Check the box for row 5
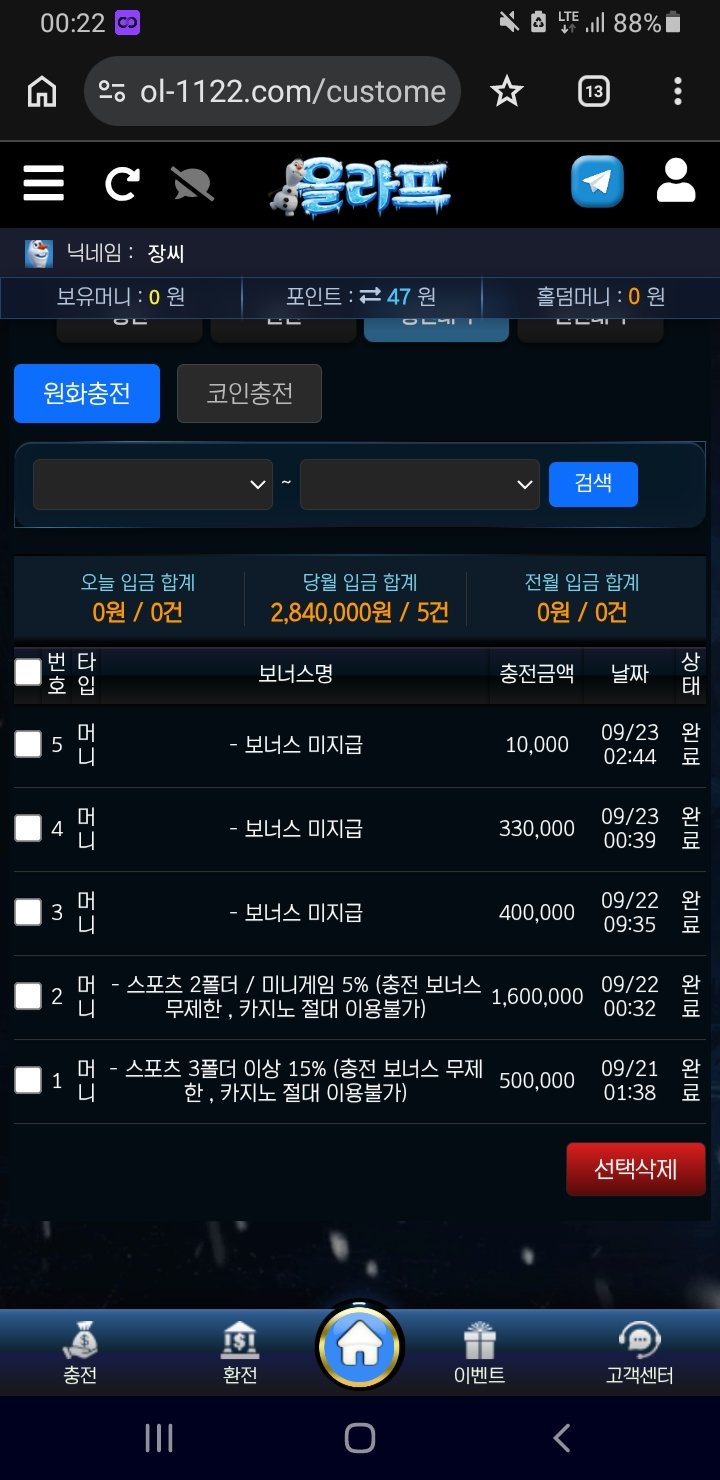Image resolution: width=720 pixels, height=1480 pixels. pos(28,744)
